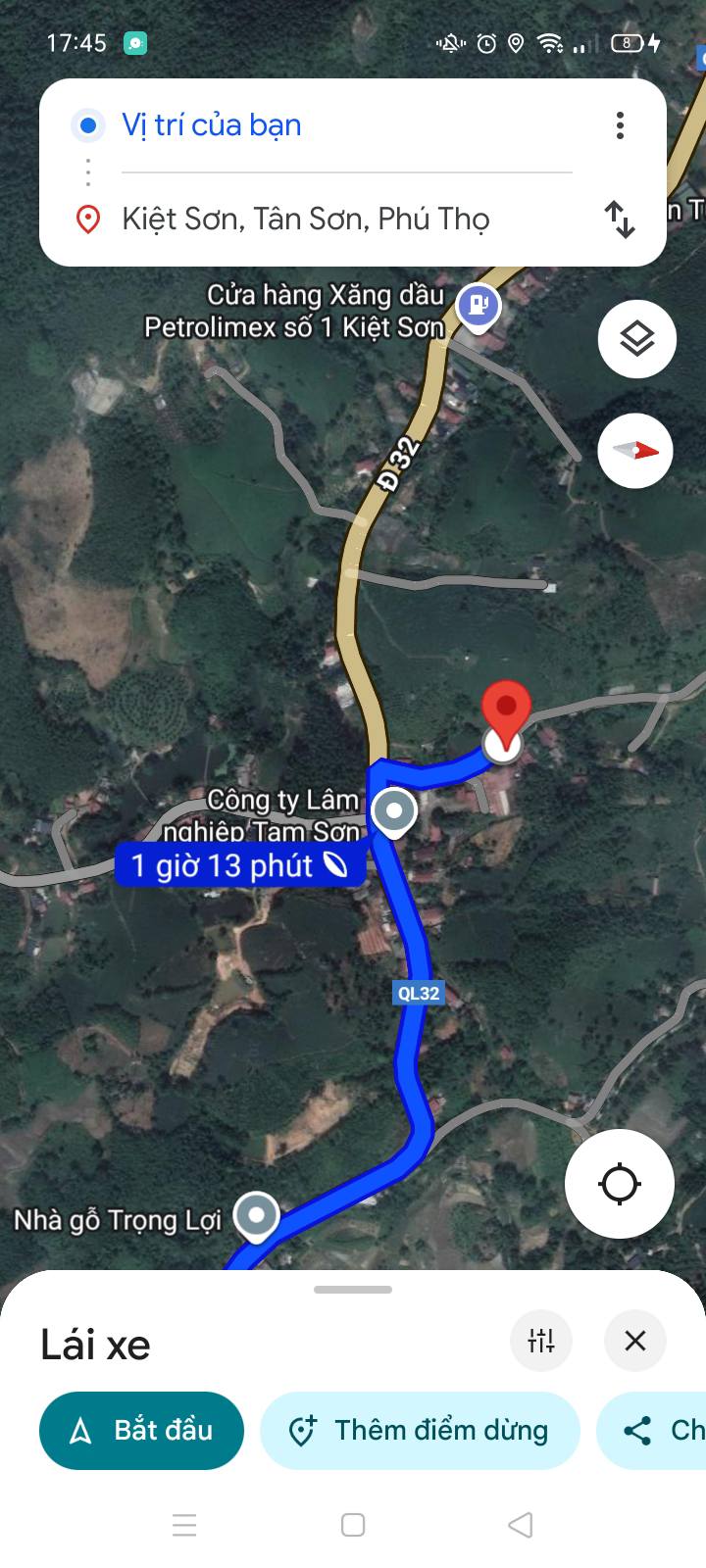706x1568 pixels.
Task: Go back using the system back button
Action: point(521,1525)
